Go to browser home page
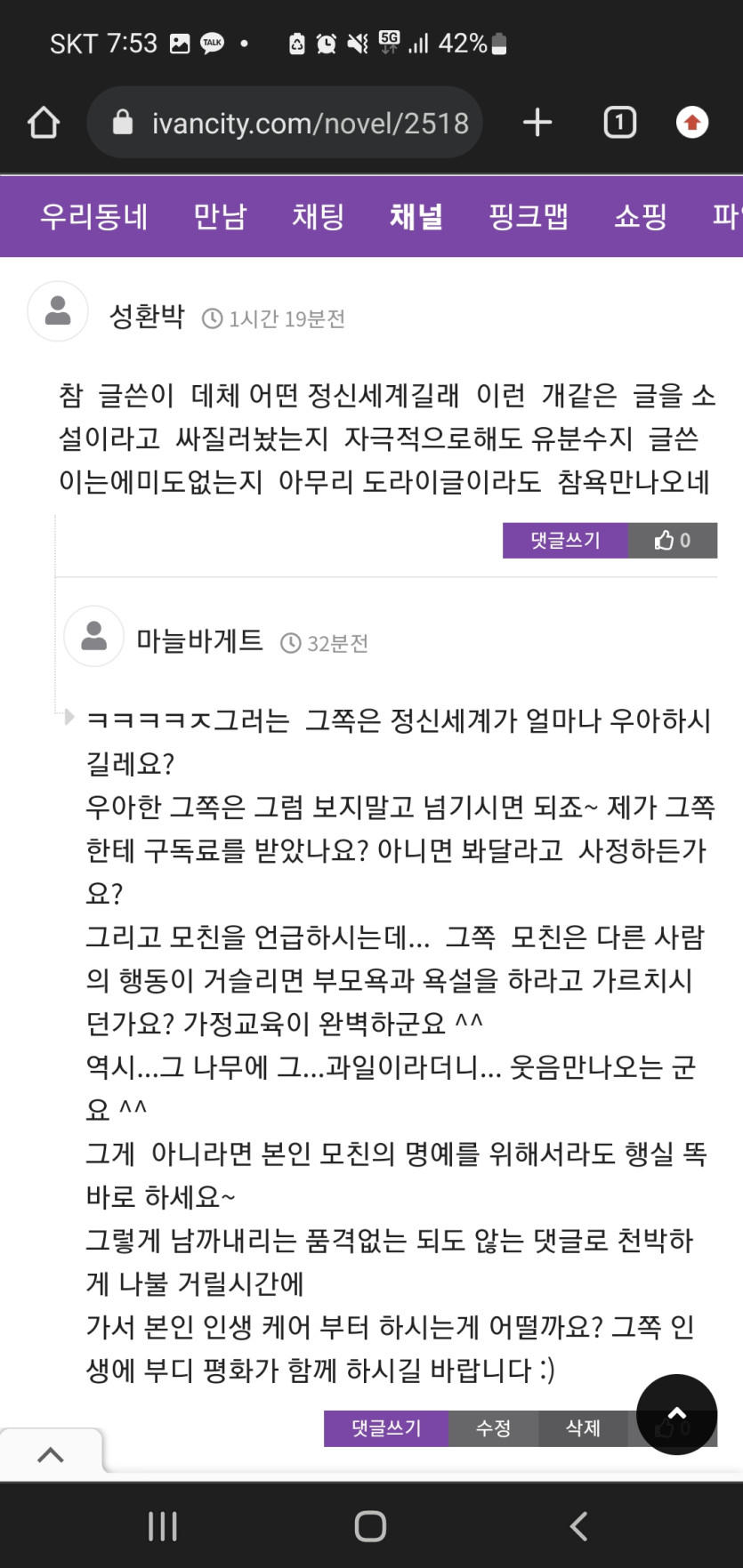 44,122
